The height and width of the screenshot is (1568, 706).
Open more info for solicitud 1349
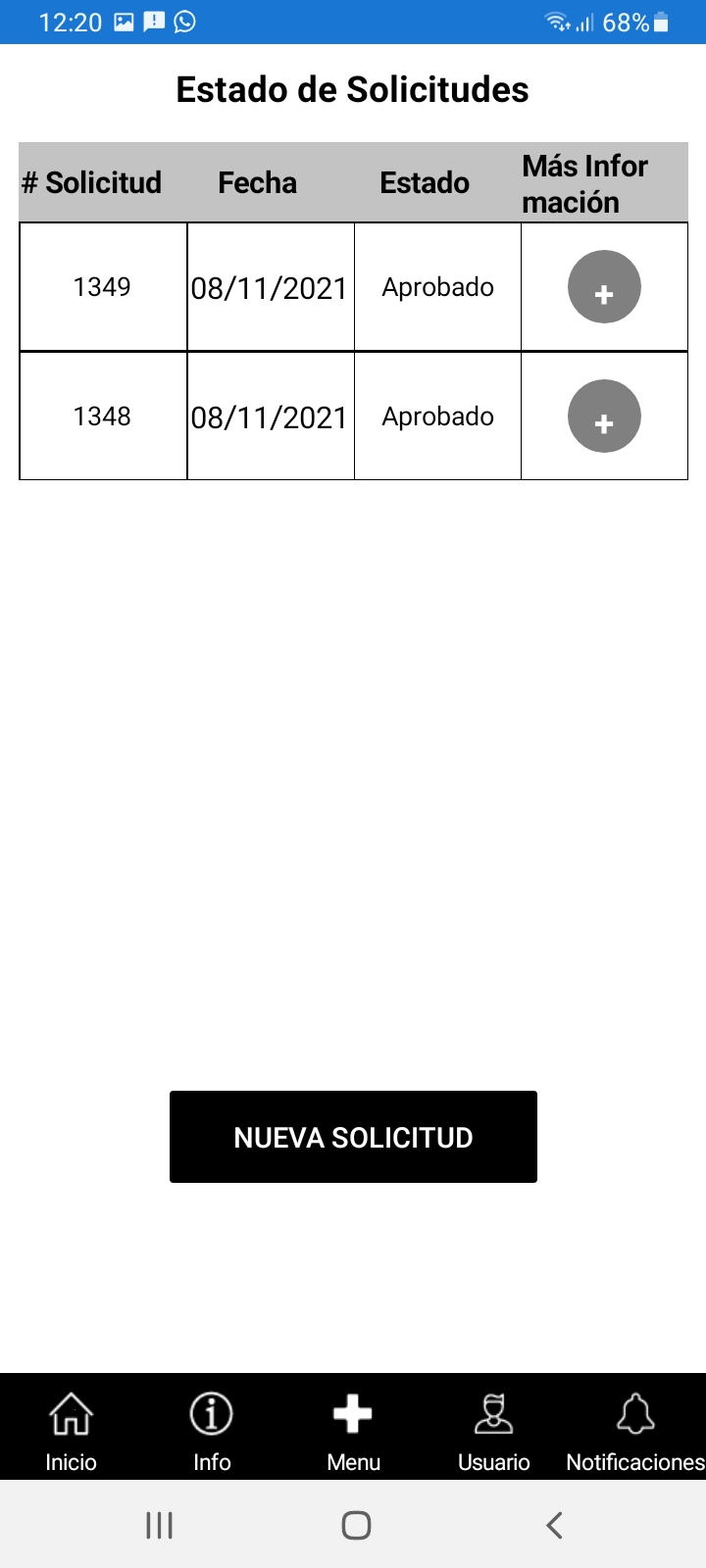point(604,287)
